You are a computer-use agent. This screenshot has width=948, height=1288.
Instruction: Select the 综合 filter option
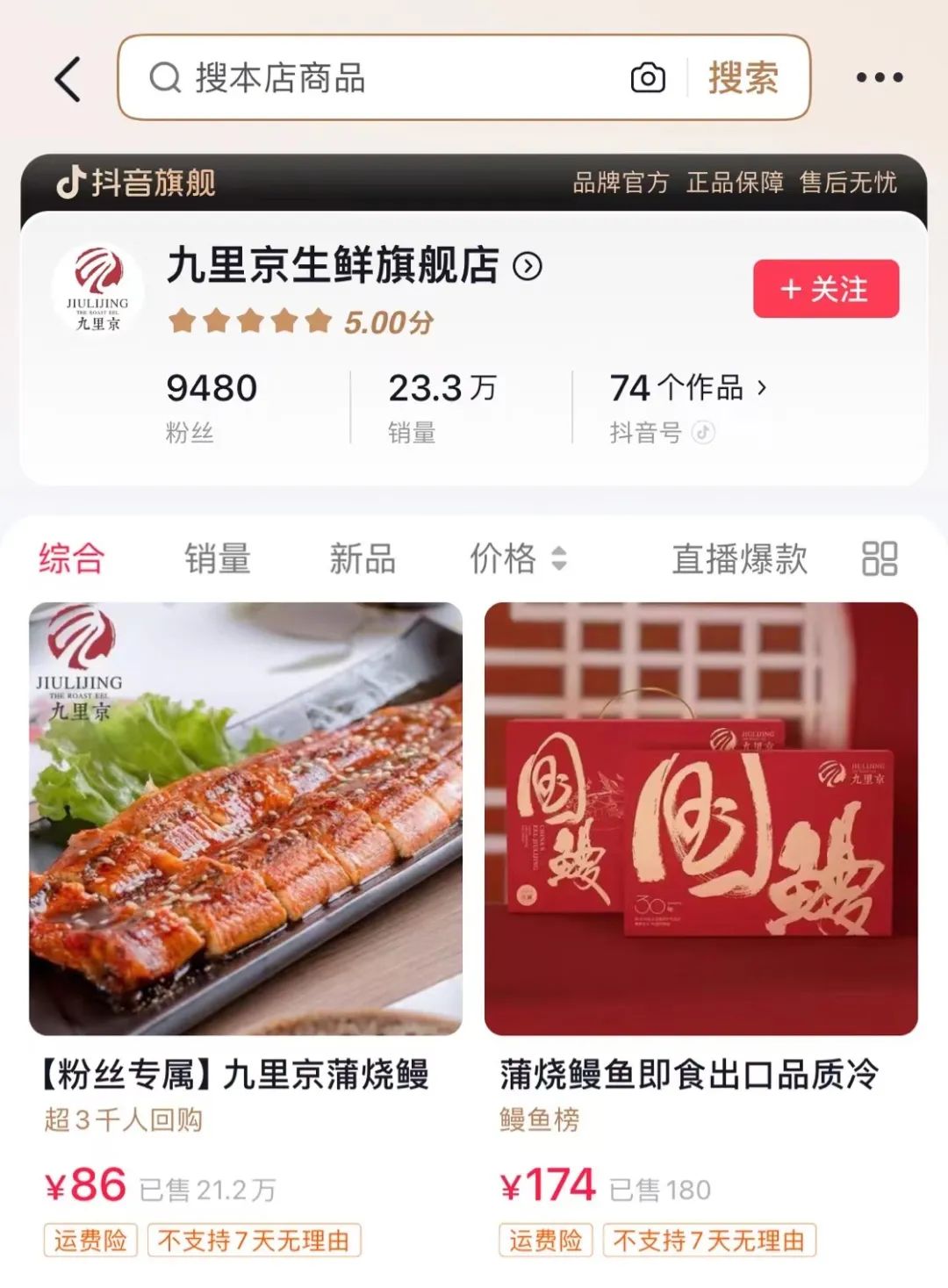[x=68, y=558]
